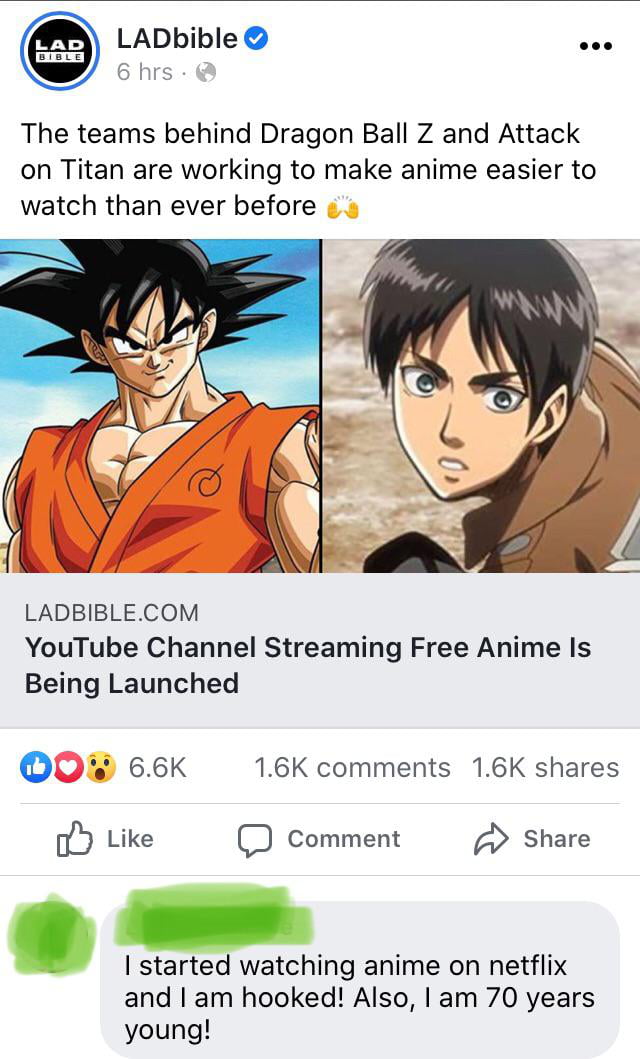
Task: Open the 1.6K comments
Action: 352,767
